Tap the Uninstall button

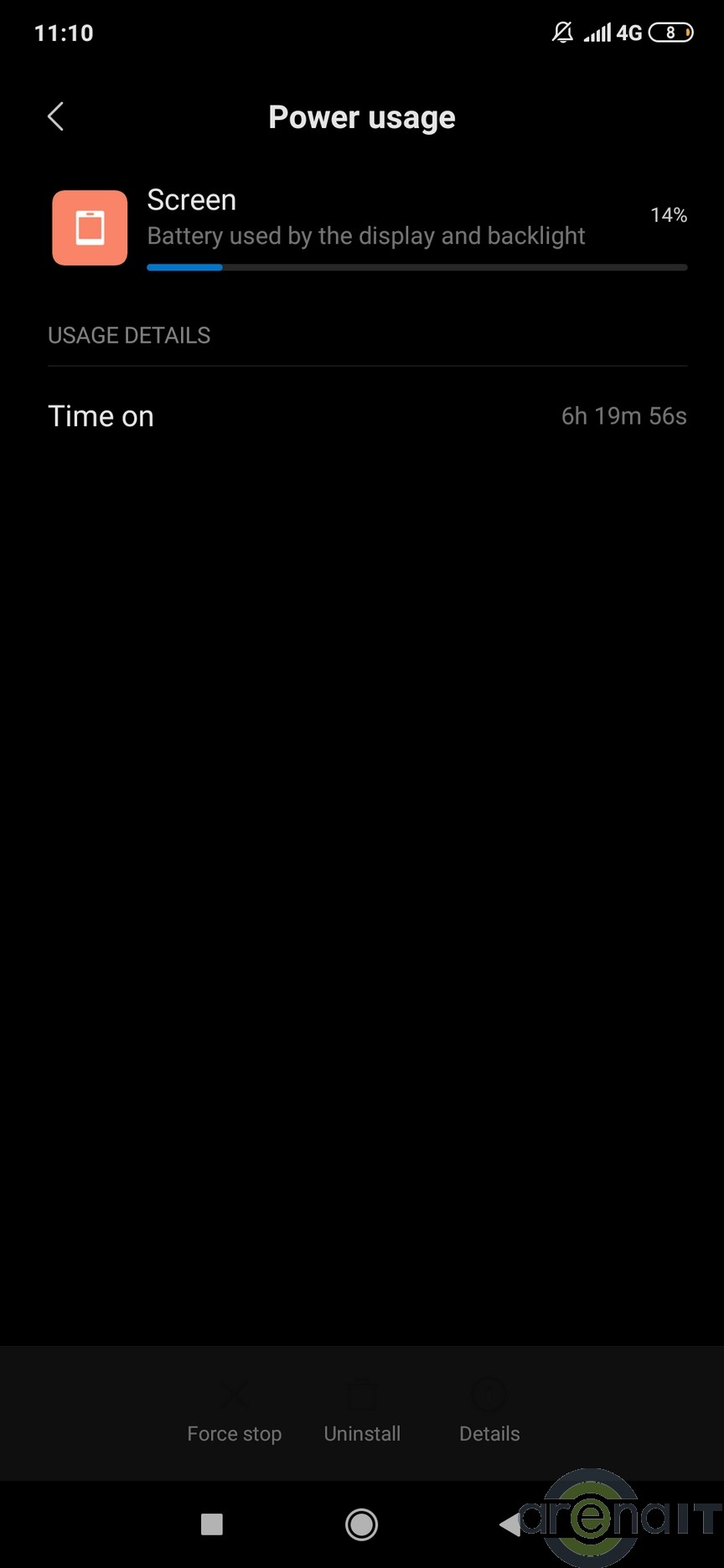click(x=362, y=1416)
